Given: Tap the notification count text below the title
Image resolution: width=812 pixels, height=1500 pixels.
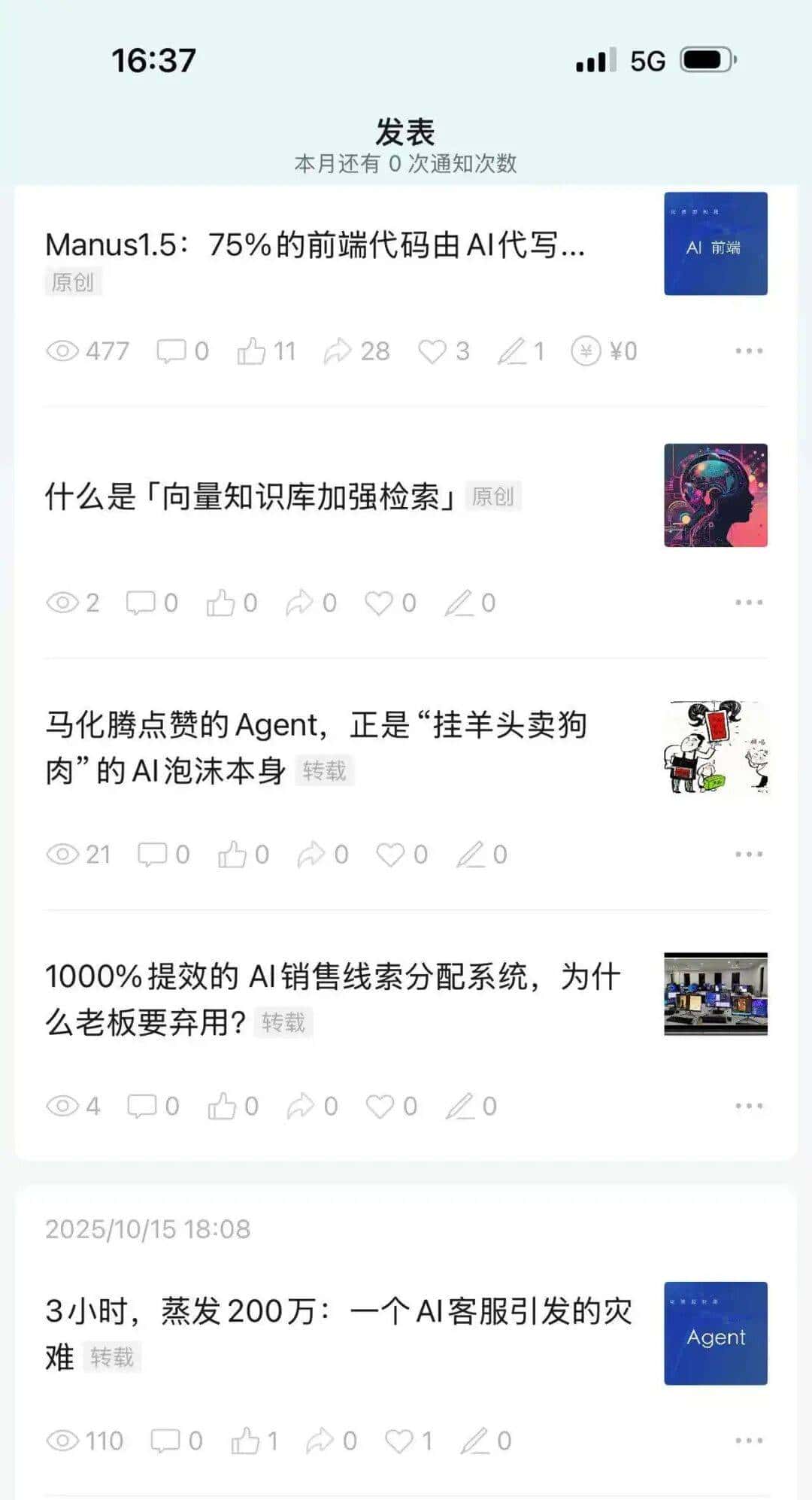Looking at the screenshot, I should tap(405, 162).
